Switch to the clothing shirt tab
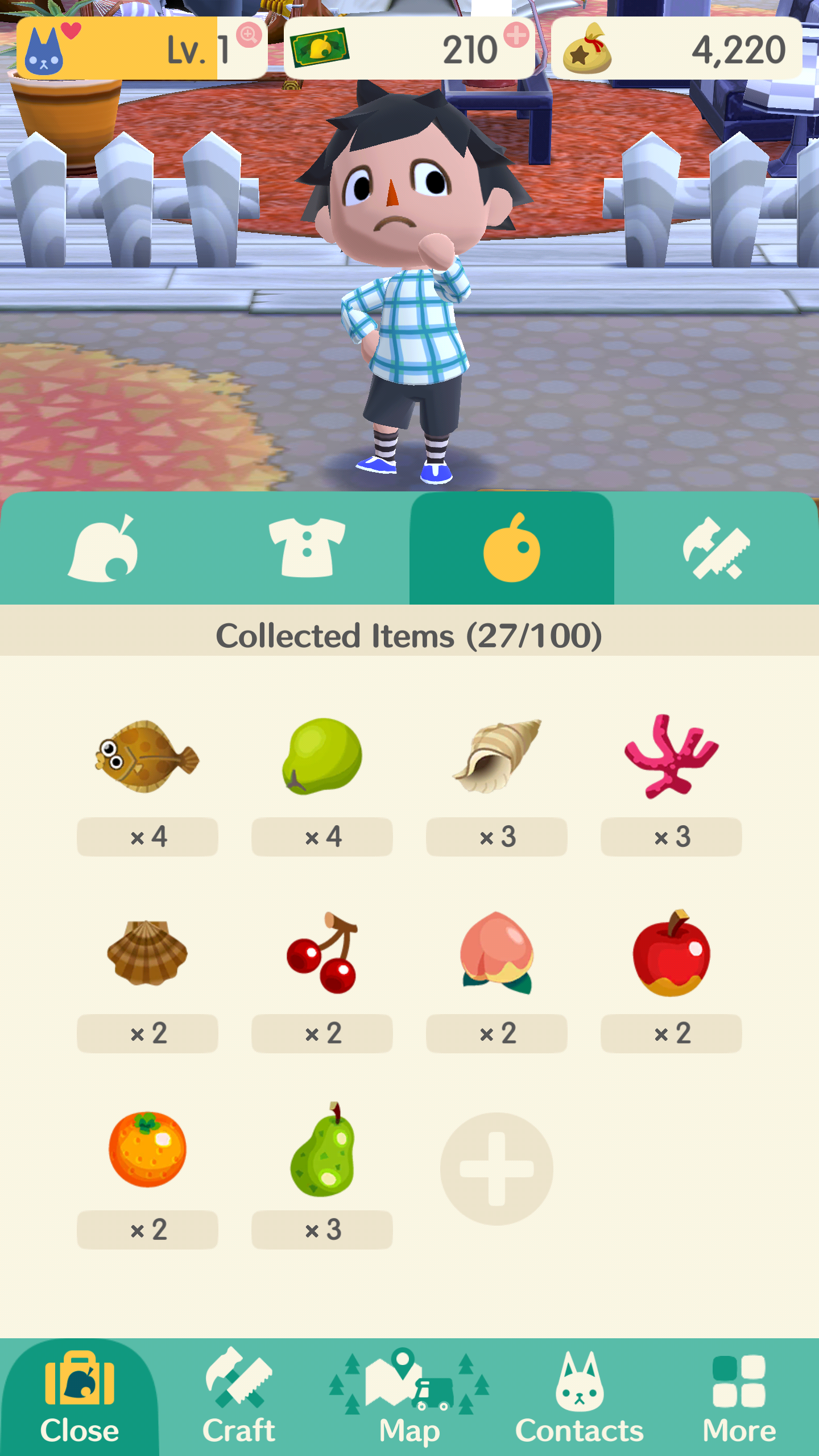819x1456 pixels. click(x=307, y=548)
